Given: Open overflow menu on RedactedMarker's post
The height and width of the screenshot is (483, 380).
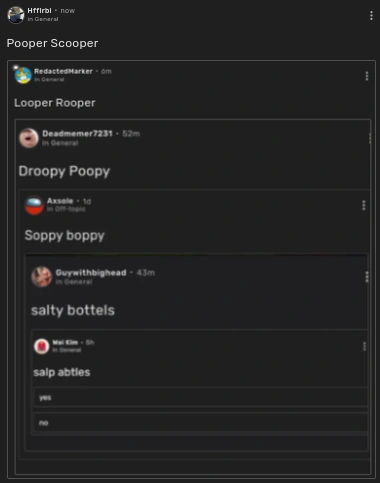Looking at the screenshot, I should pos(367,76).
